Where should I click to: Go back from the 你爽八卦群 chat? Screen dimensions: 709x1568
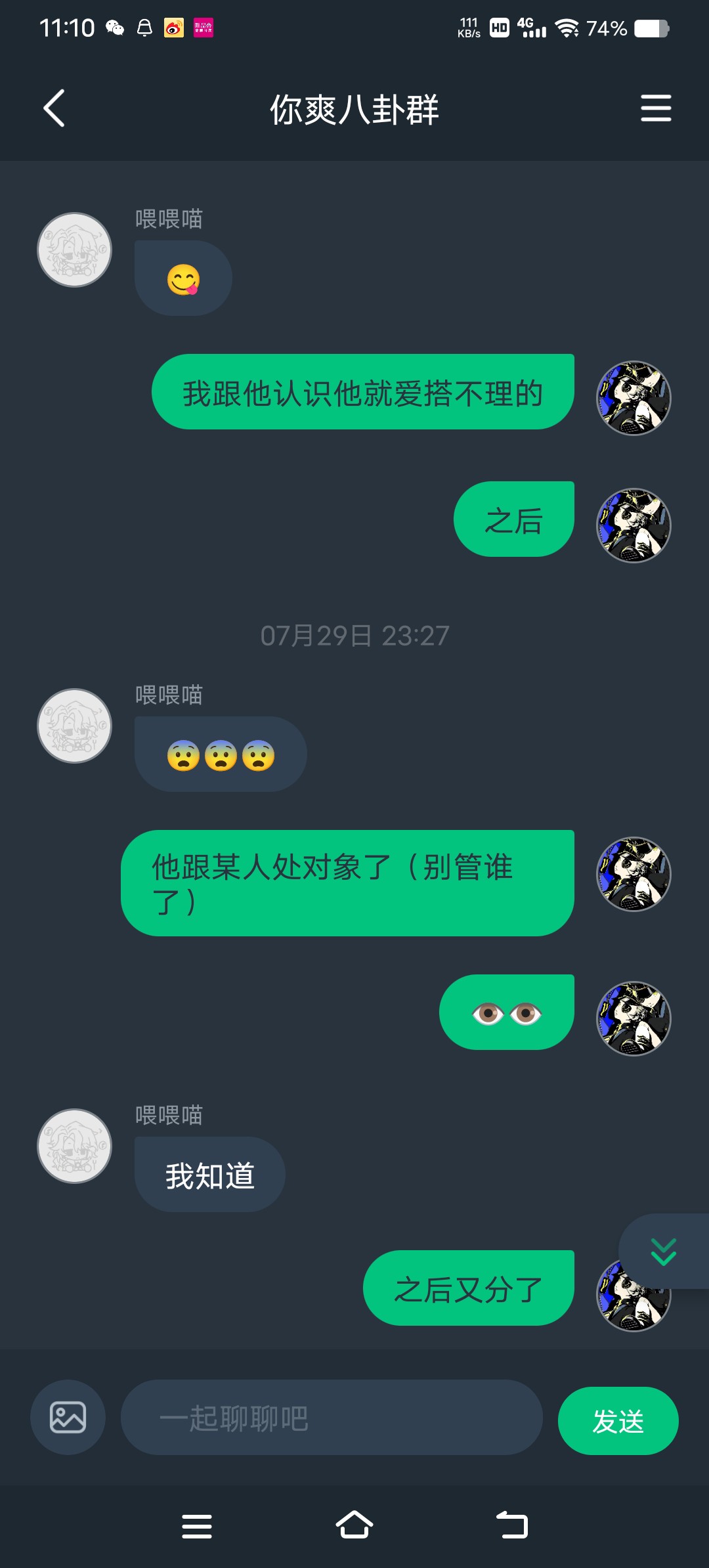click(54, 108)
